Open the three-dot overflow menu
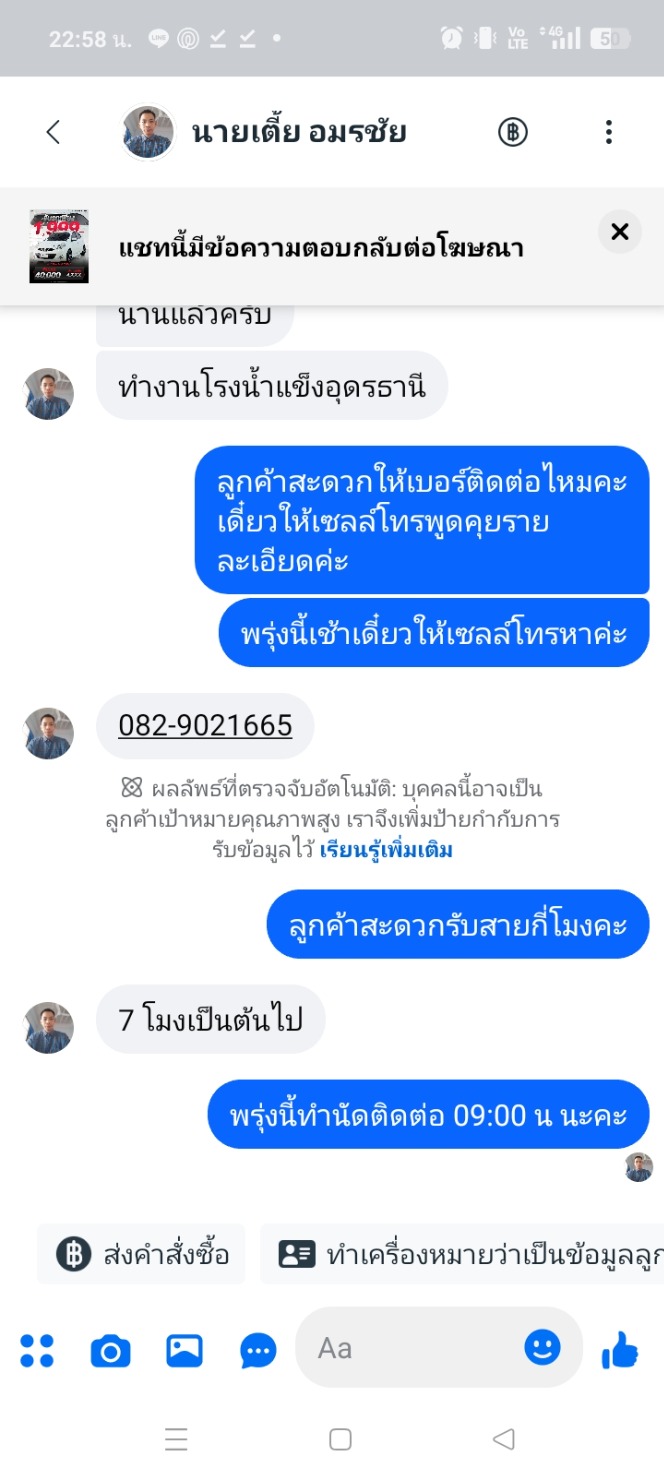The image size is (664, 1480). (x=608, y=132)
